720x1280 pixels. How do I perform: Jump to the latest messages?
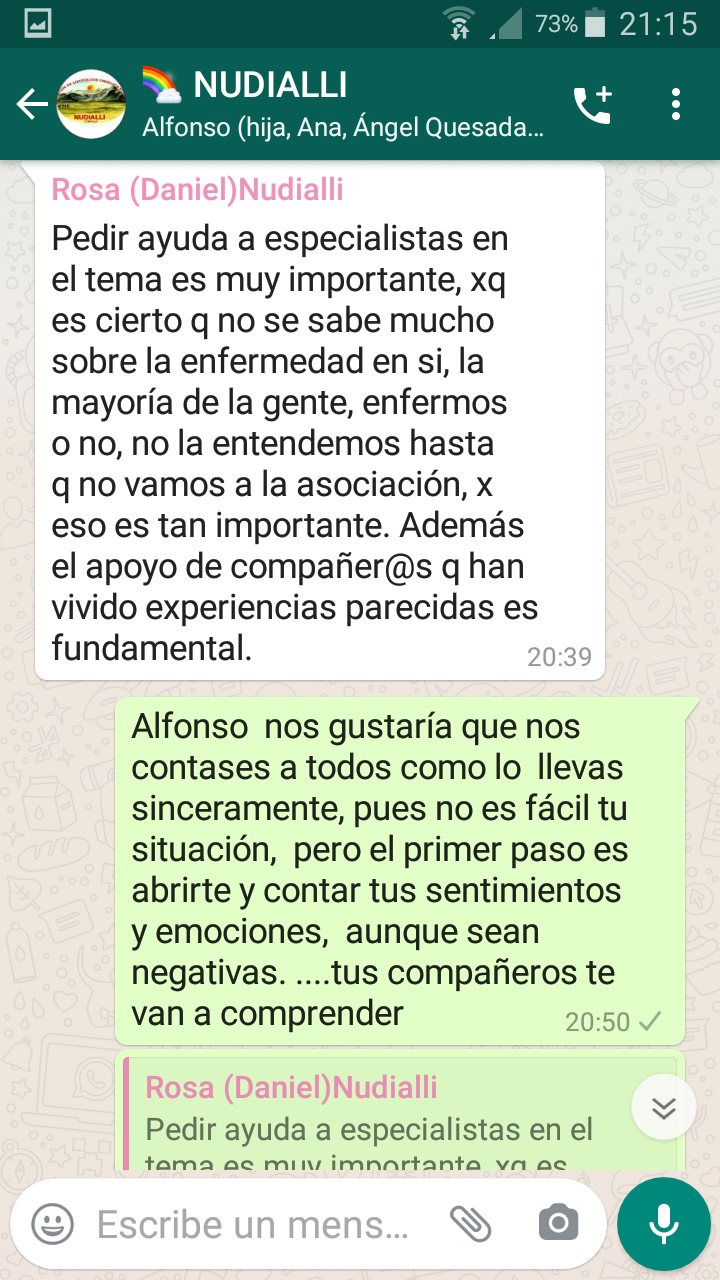[664, 1107]
